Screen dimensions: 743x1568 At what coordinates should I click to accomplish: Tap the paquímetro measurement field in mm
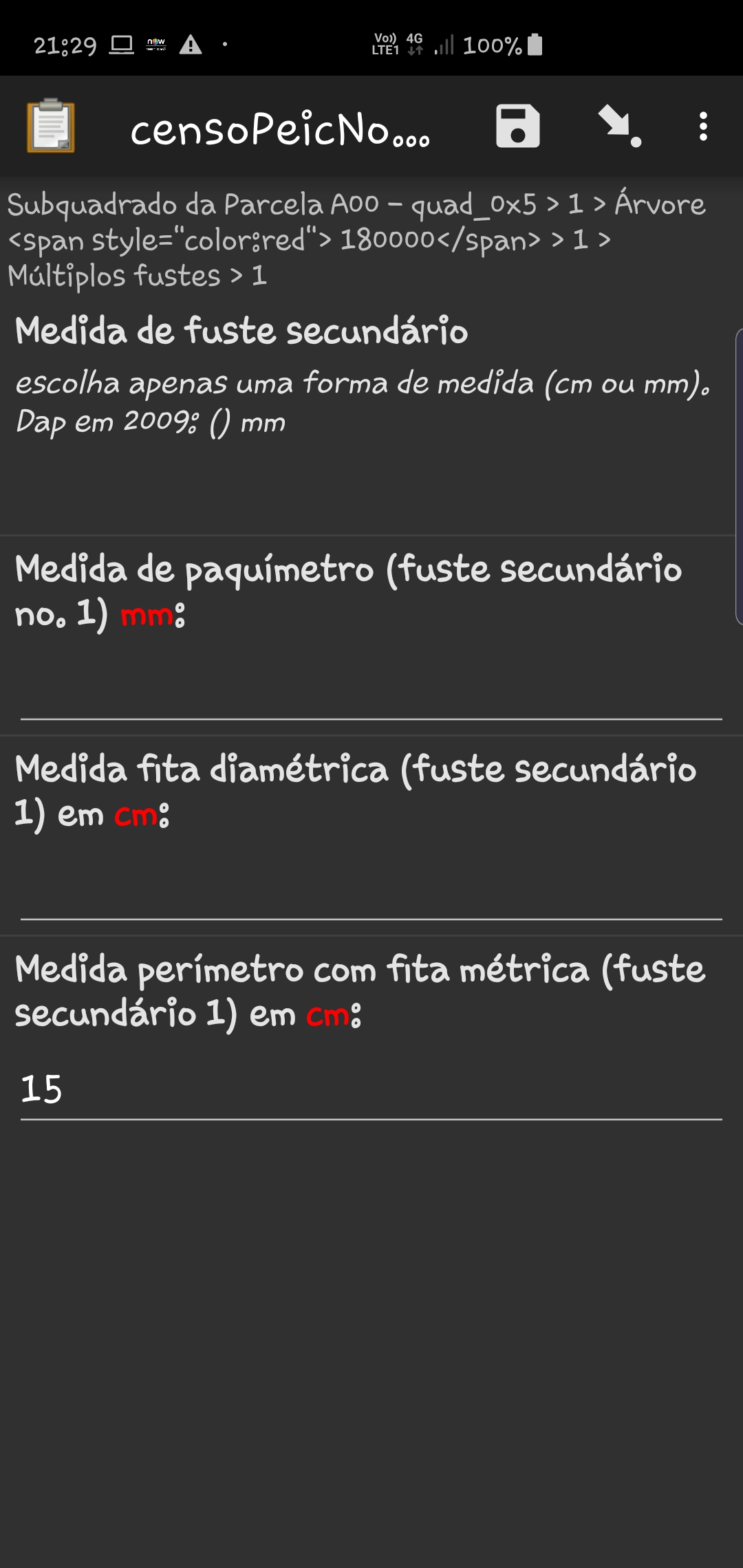tap(371, 691)
